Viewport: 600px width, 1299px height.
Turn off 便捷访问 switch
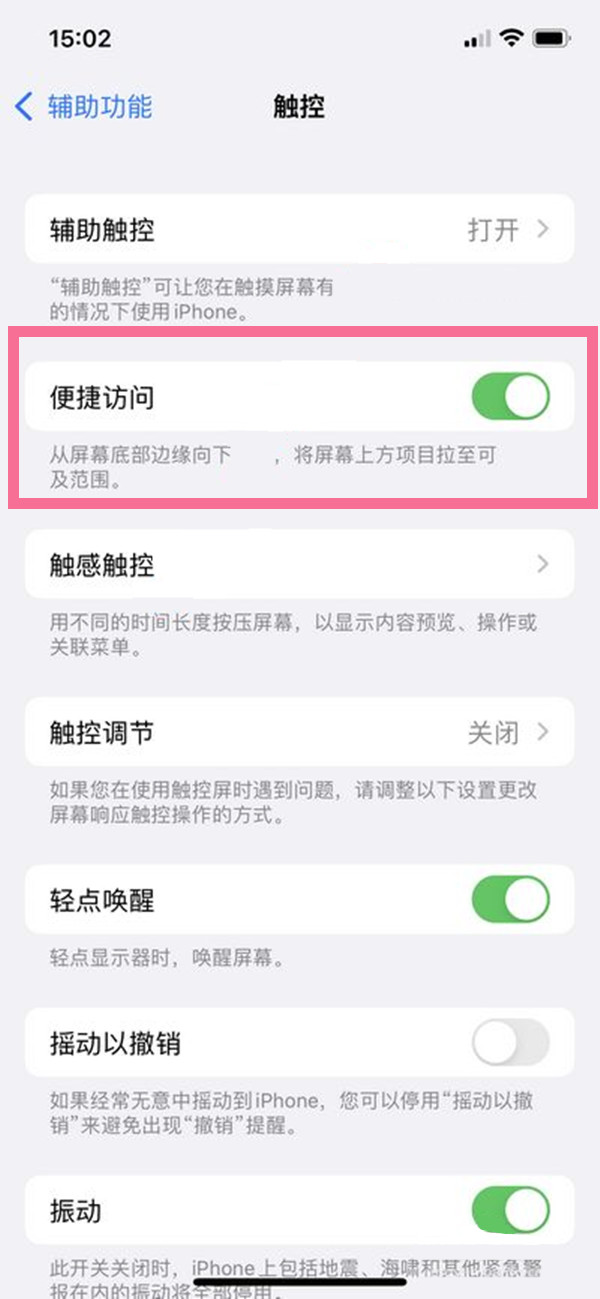[x=510, y=397]
